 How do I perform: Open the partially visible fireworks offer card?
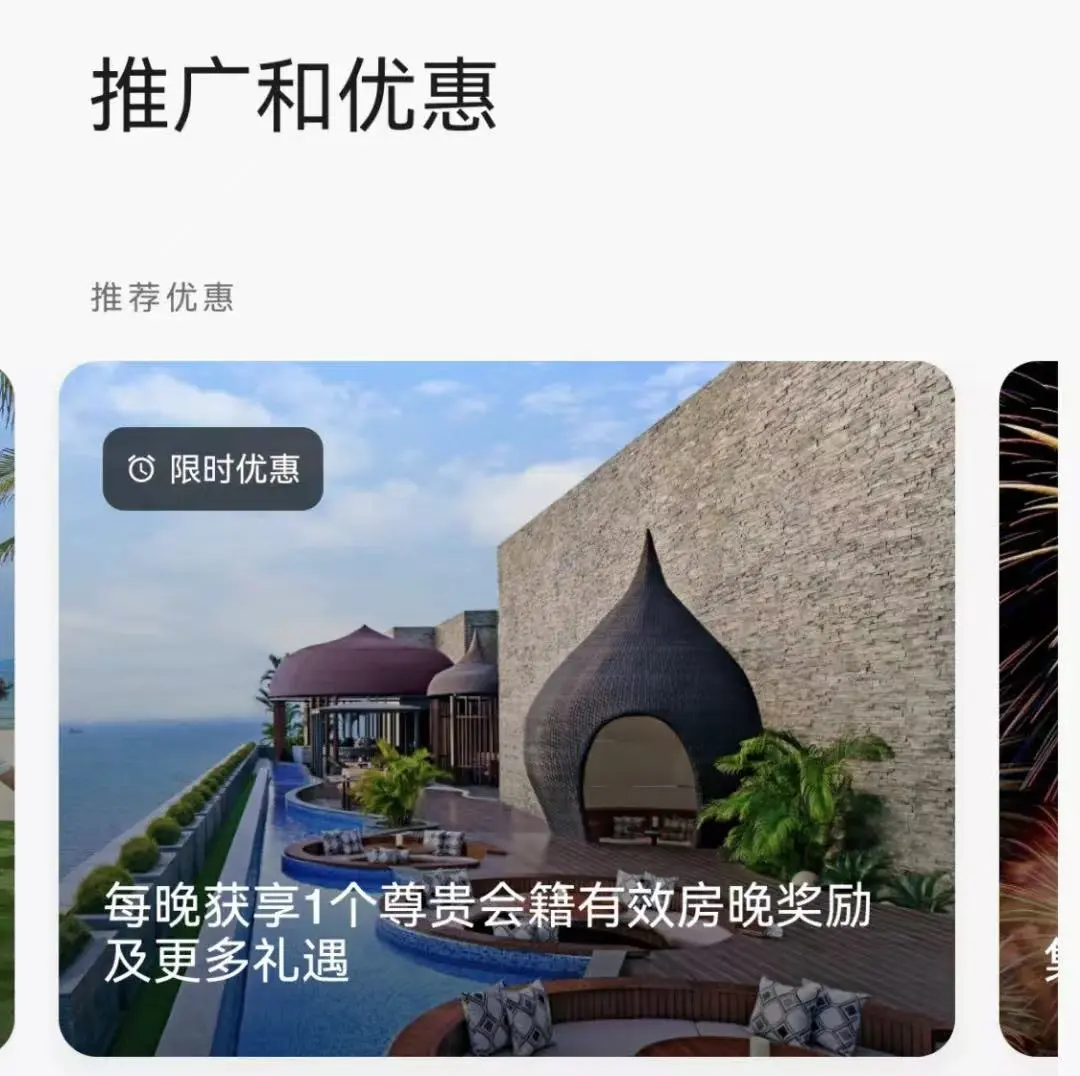(1030, 707)
